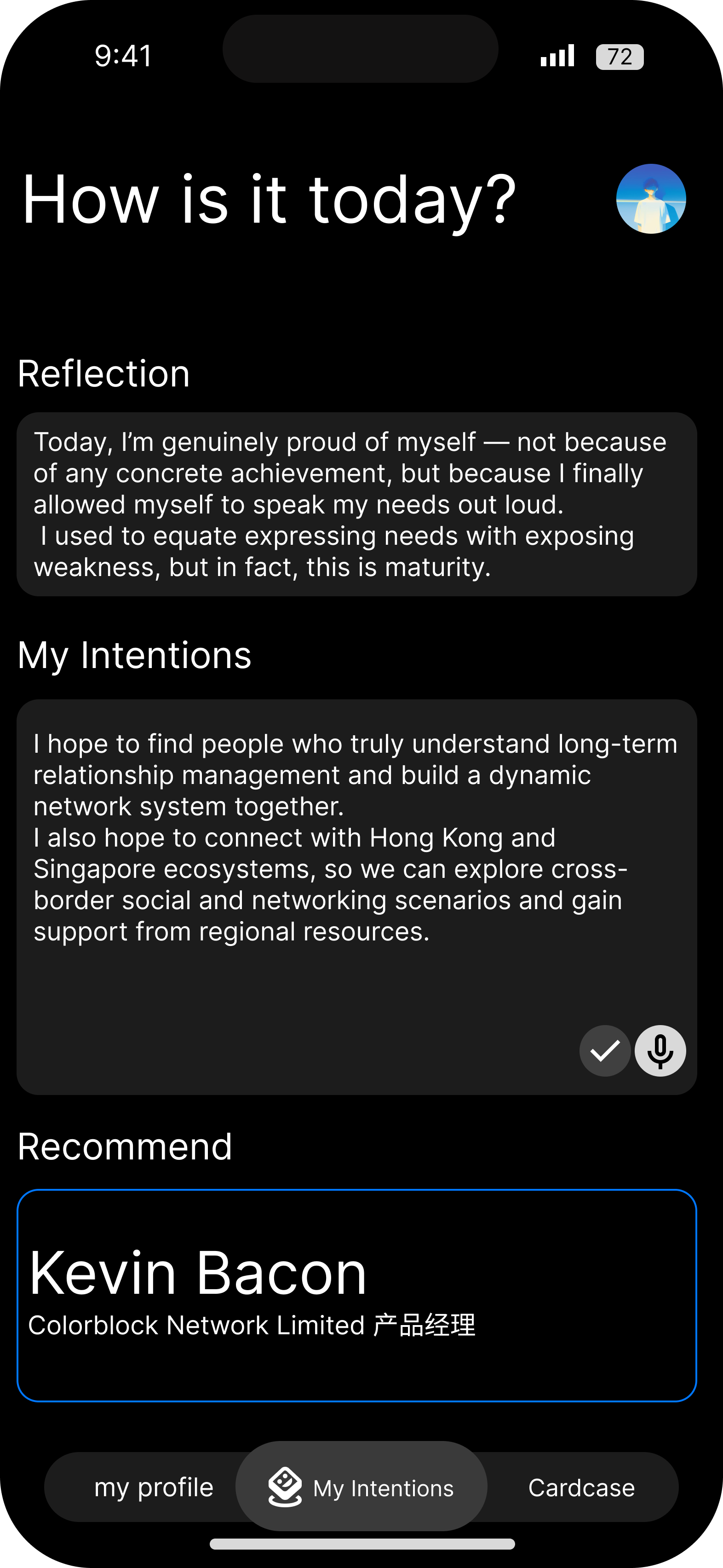Confirm saved intentions via the check toggle
The height and width of the screenshot is (1568, 723).
(604, 1050)
